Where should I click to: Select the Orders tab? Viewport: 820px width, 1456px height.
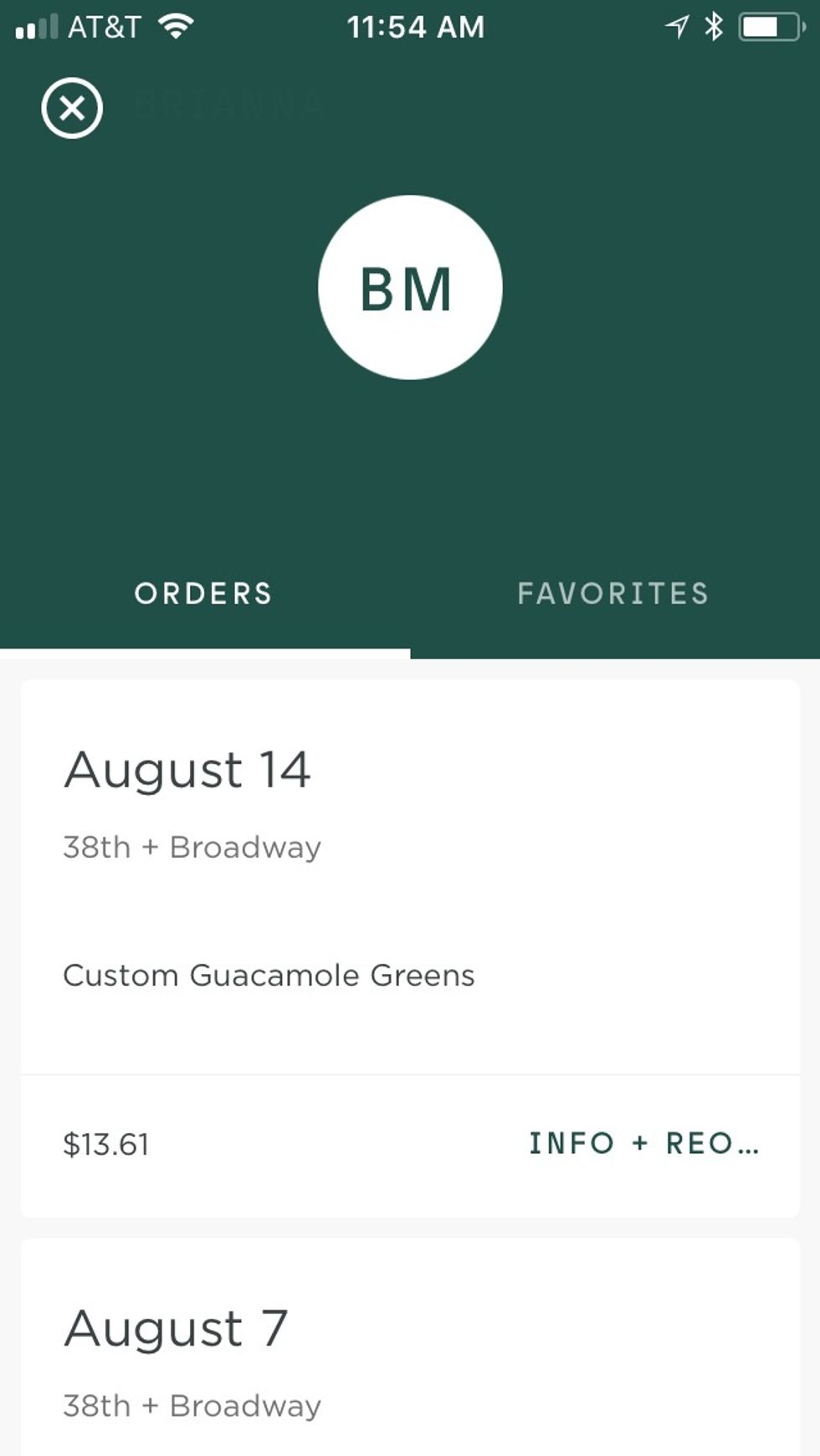tap(204, 593)
